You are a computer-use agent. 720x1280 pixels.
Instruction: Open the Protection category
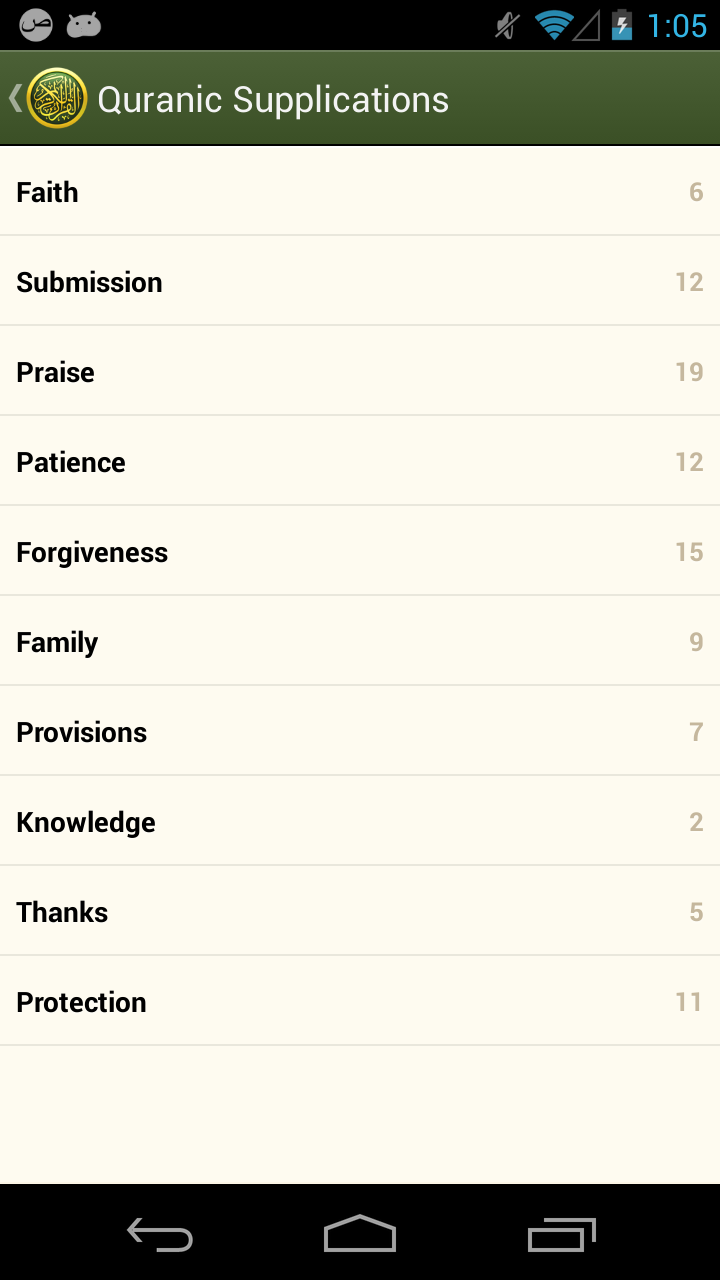pyautogui.click(x=360, y=1001)
